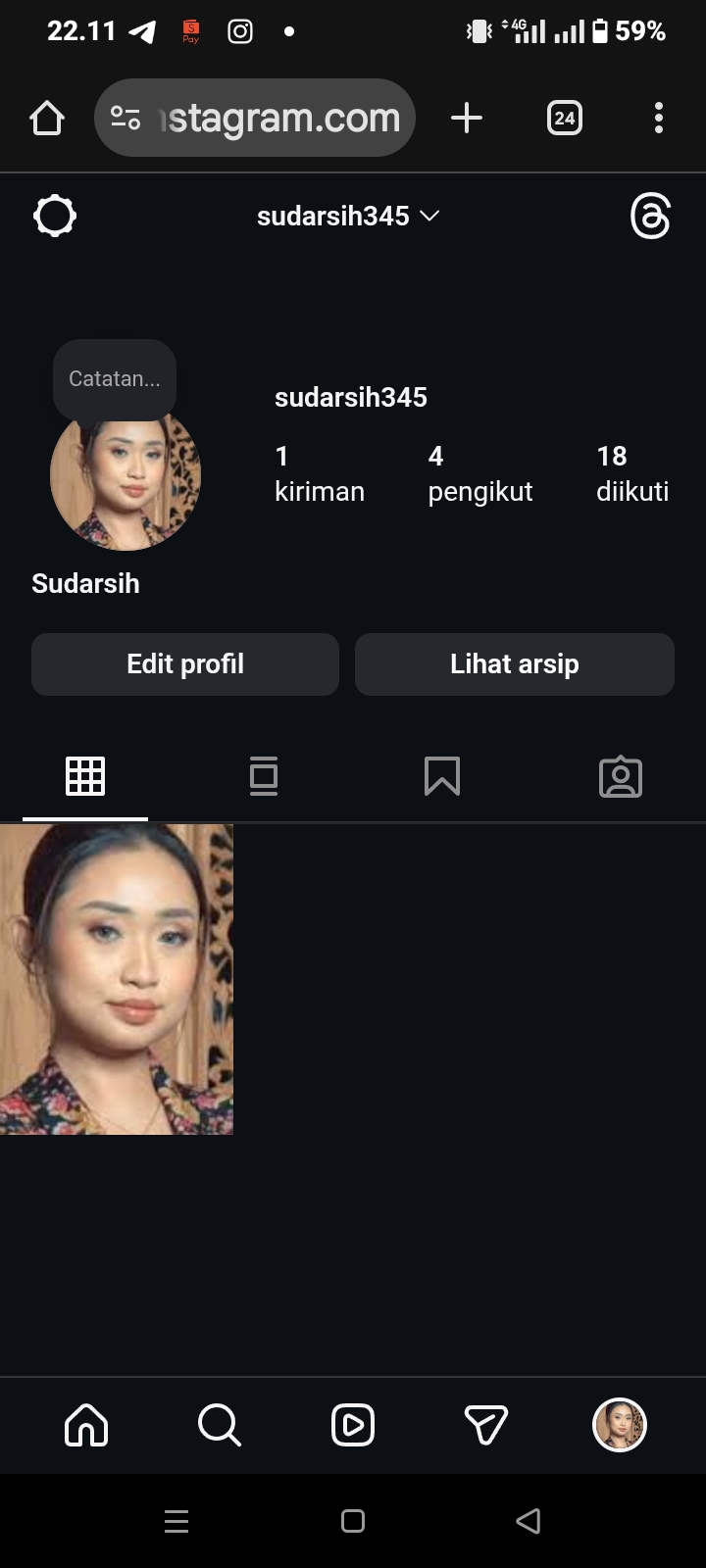
Task: Open the search and explore tab
Action: (219, 1425)
